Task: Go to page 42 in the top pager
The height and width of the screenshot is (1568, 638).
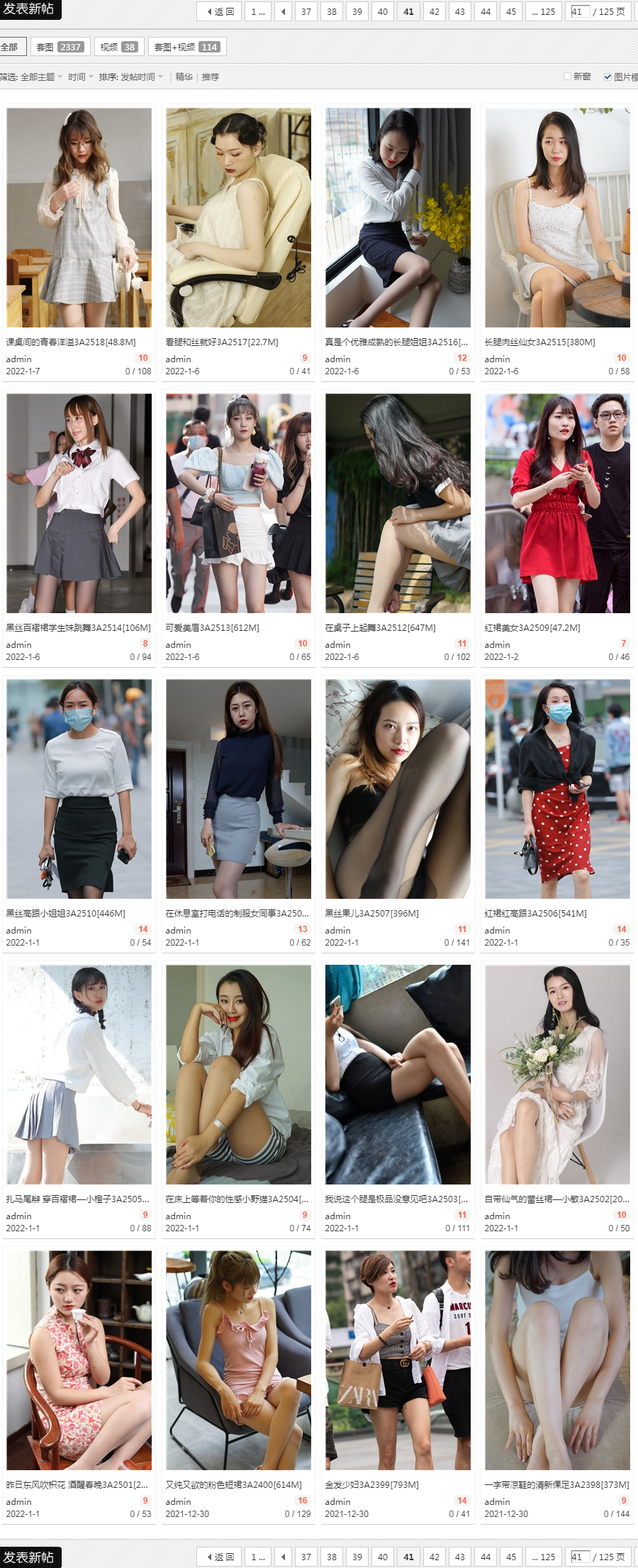Action: [435, 11]
